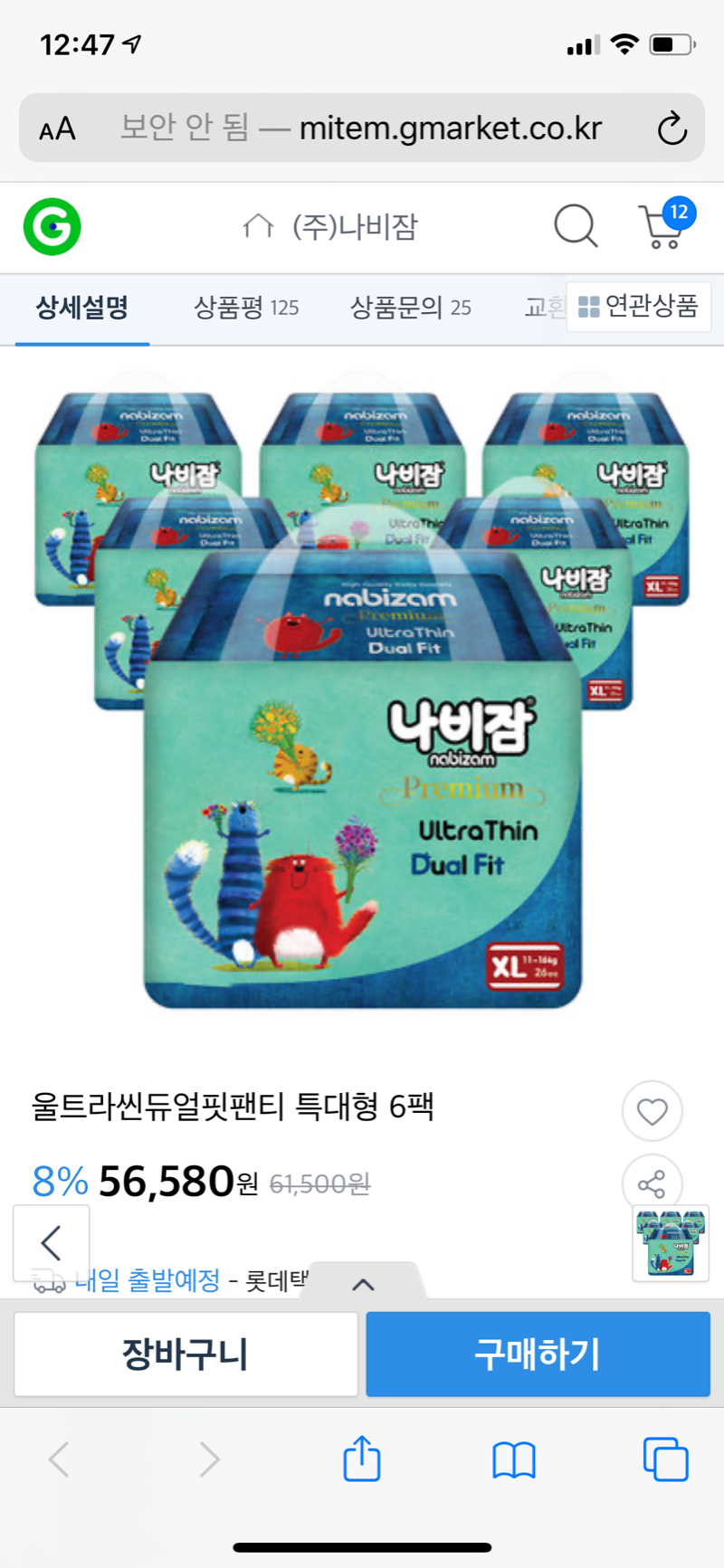Expand the purchase options panel handle
The image size is (724, 1568).
tap(363, 1283)
